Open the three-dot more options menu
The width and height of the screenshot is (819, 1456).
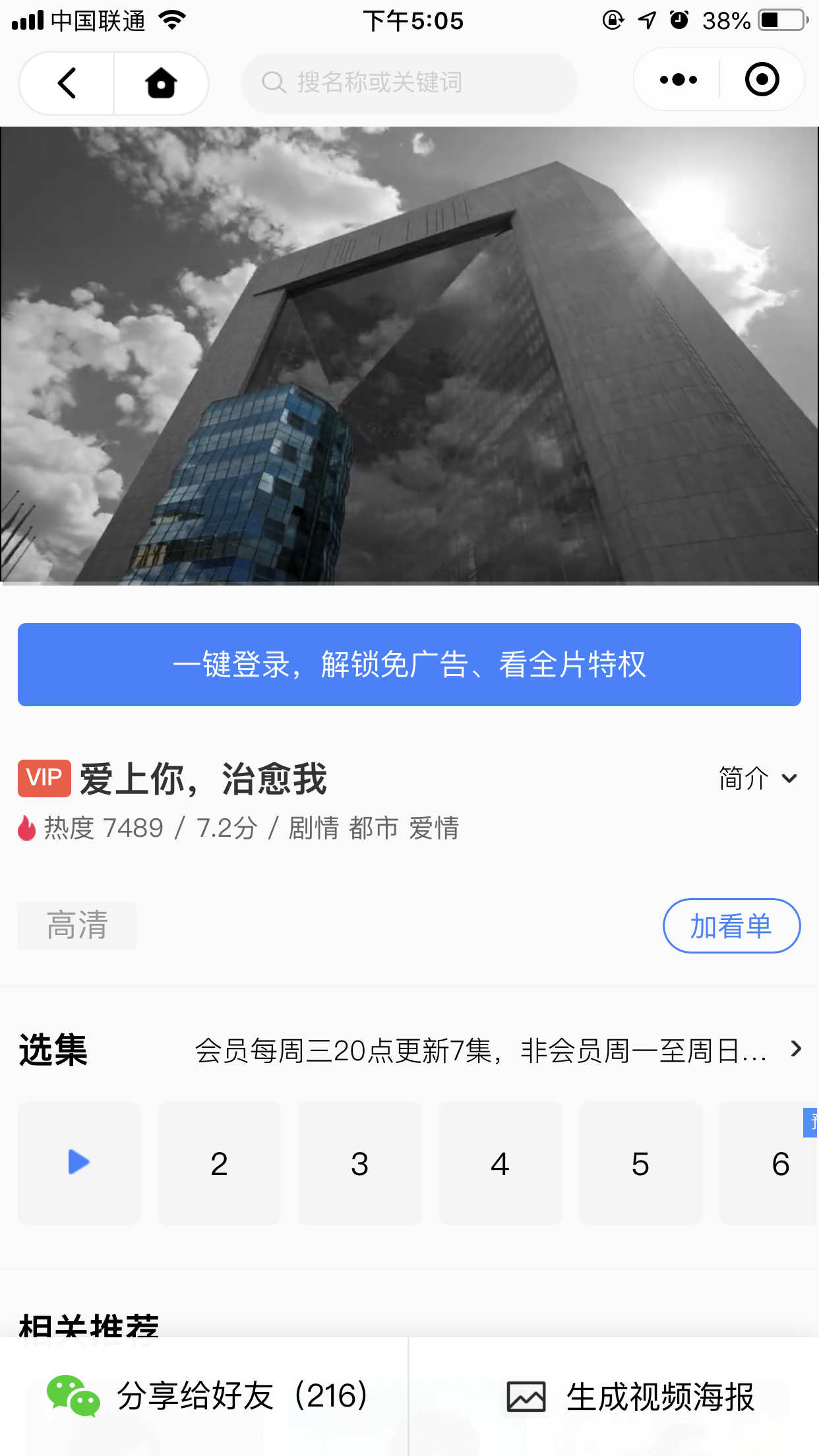click(679, 80)
